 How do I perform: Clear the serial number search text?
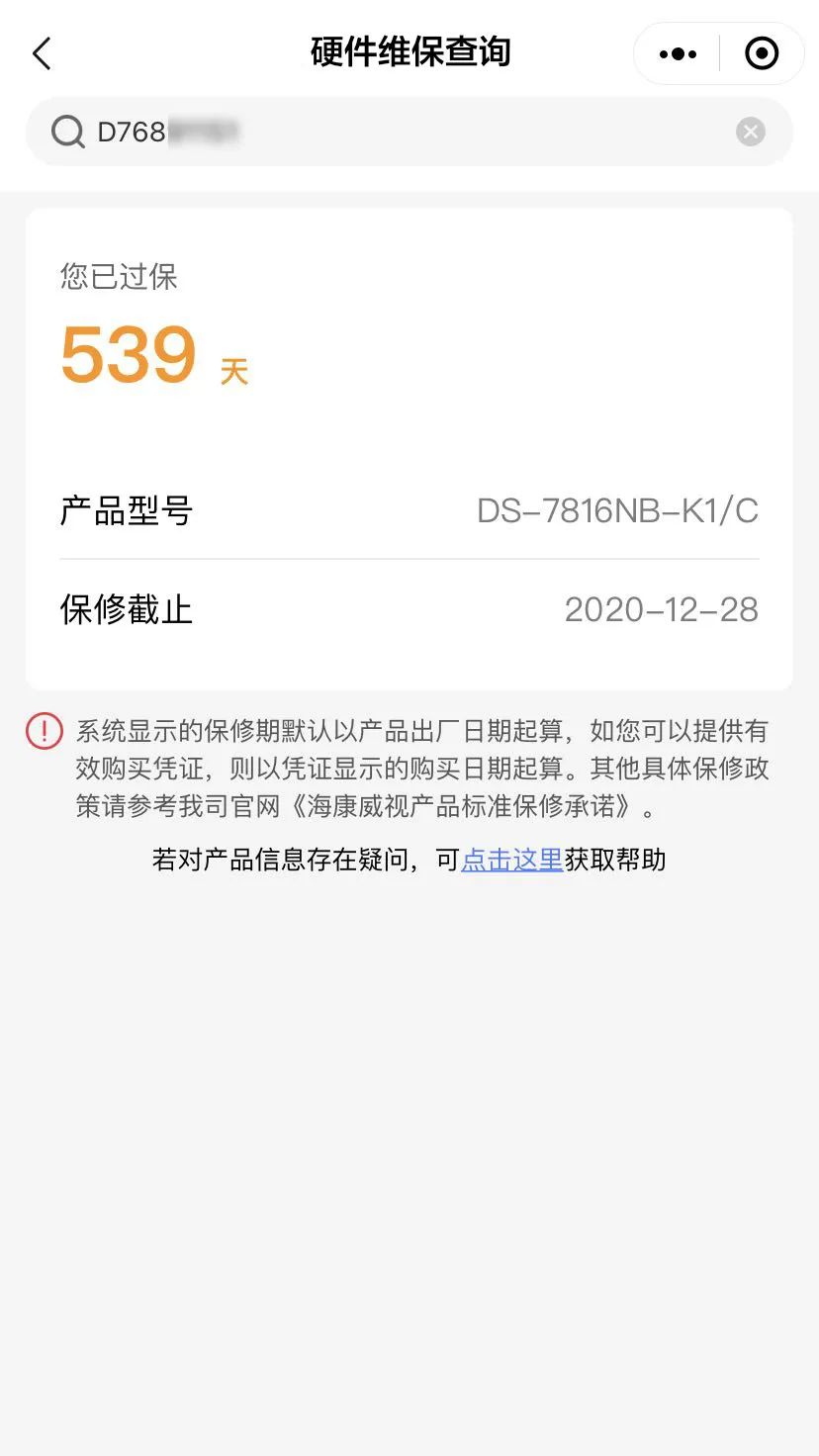[751, 132]
